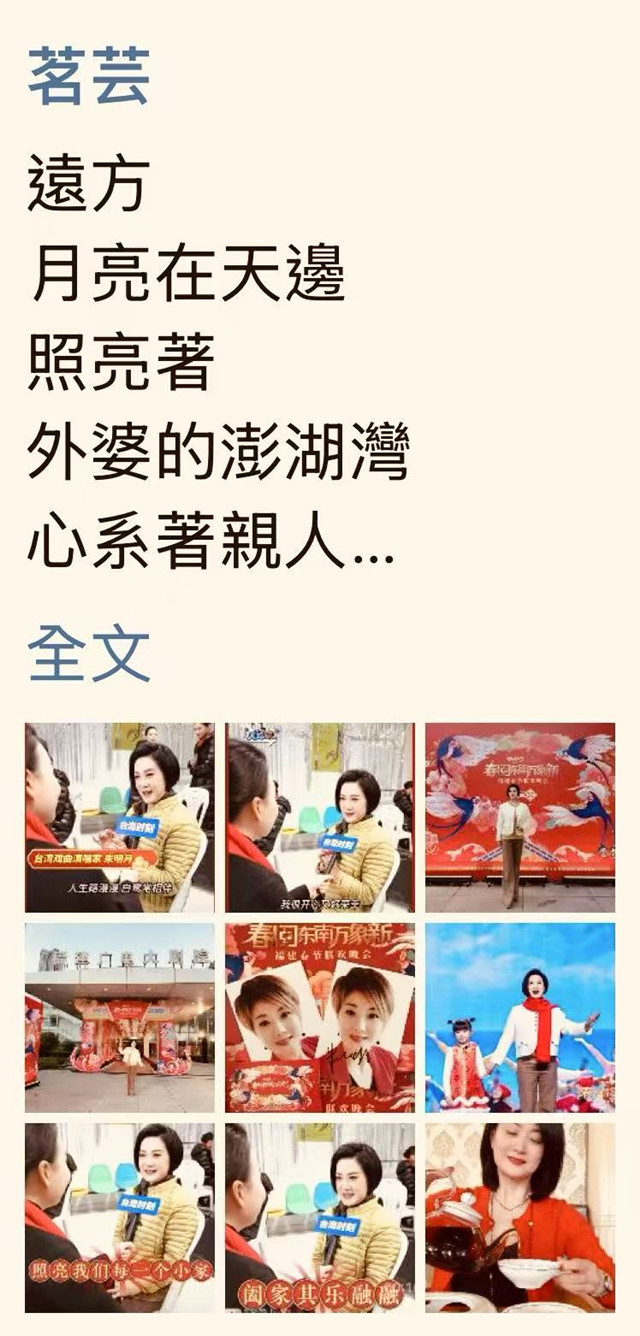
Task: Open photo captioned 人生路漫漫
Action: point(120,817)
